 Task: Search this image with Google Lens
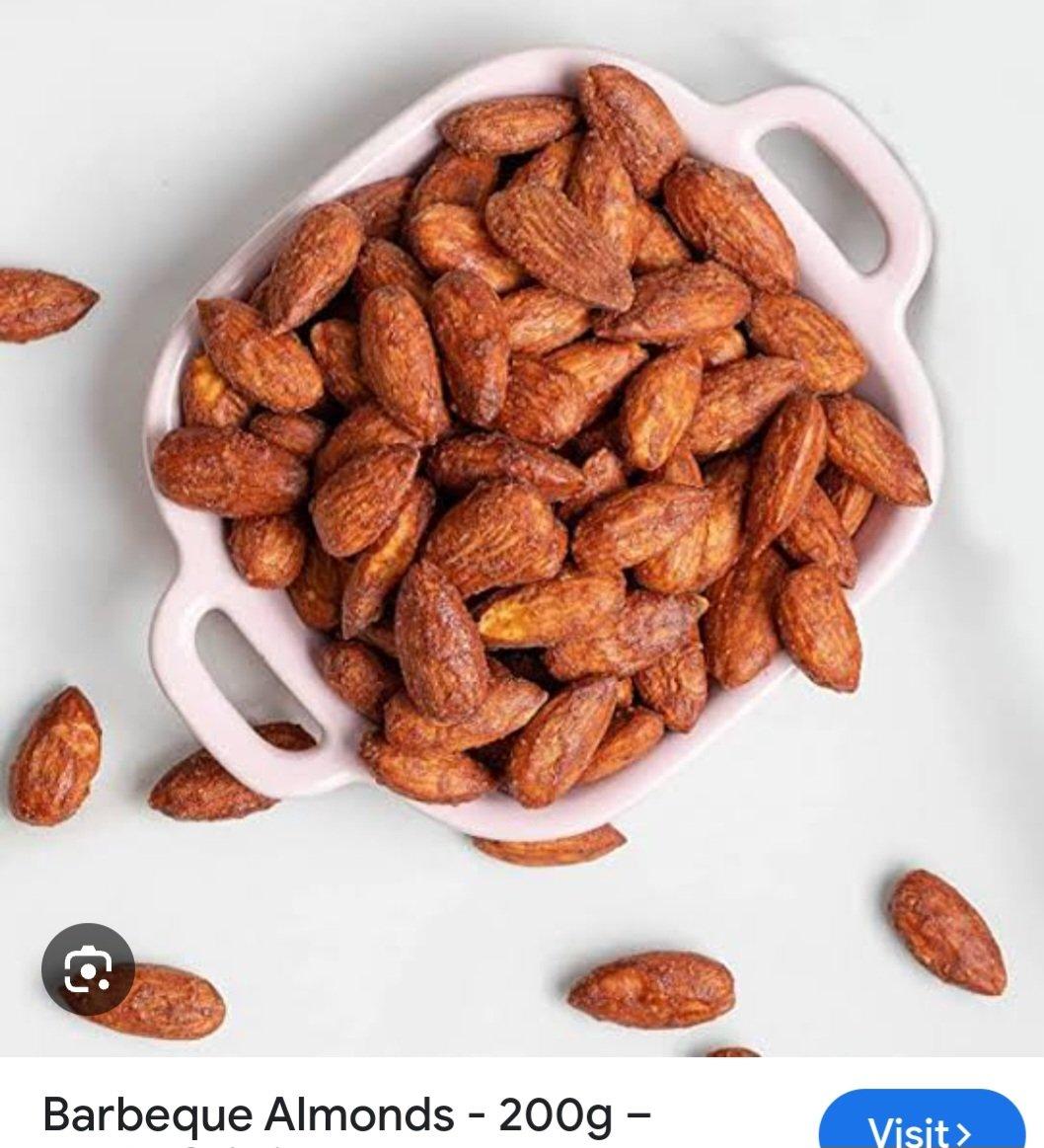(x=88, y=970)
